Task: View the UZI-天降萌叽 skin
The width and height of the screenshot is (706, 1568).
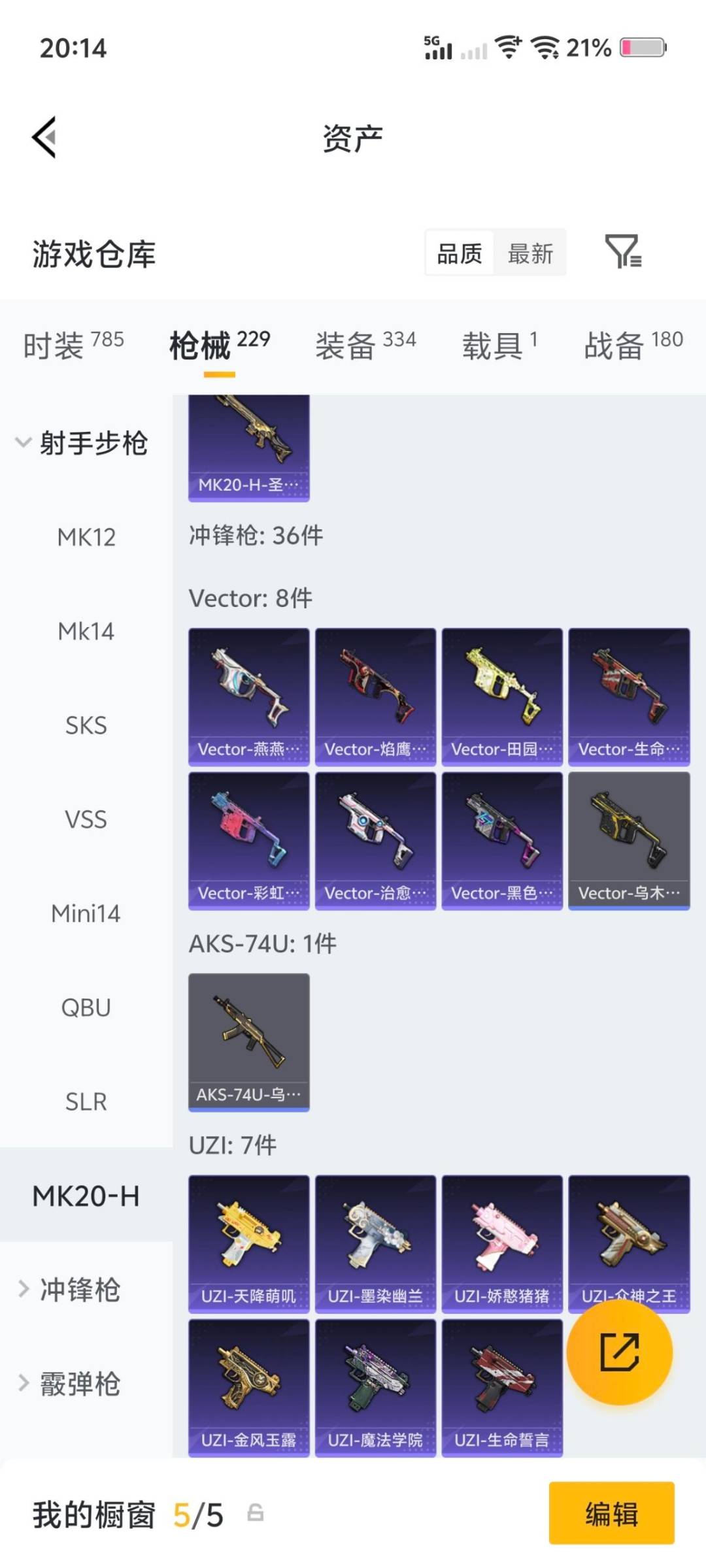Action: coord(248,1243)
